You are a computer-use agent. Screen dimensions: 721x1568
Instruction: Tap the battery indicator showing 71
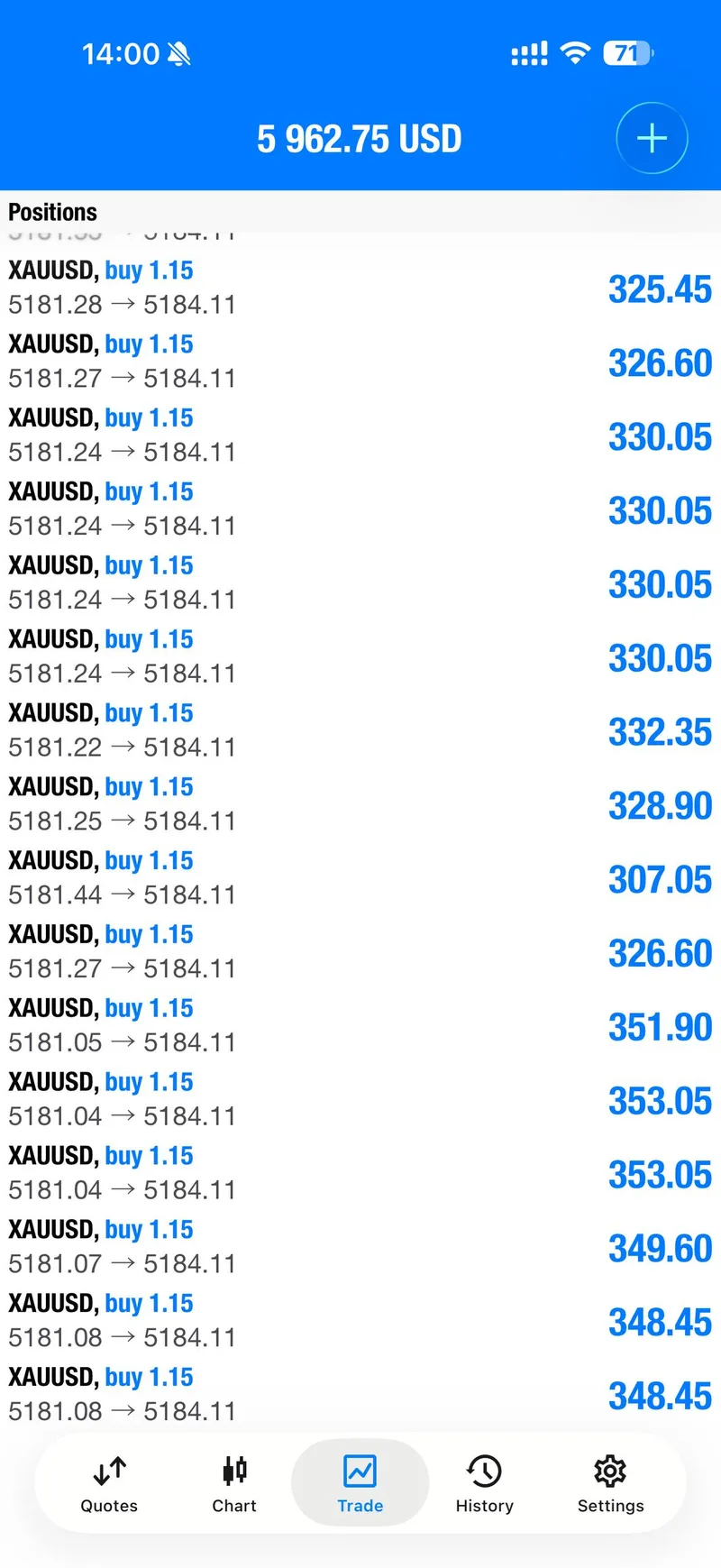coord(628,53)
